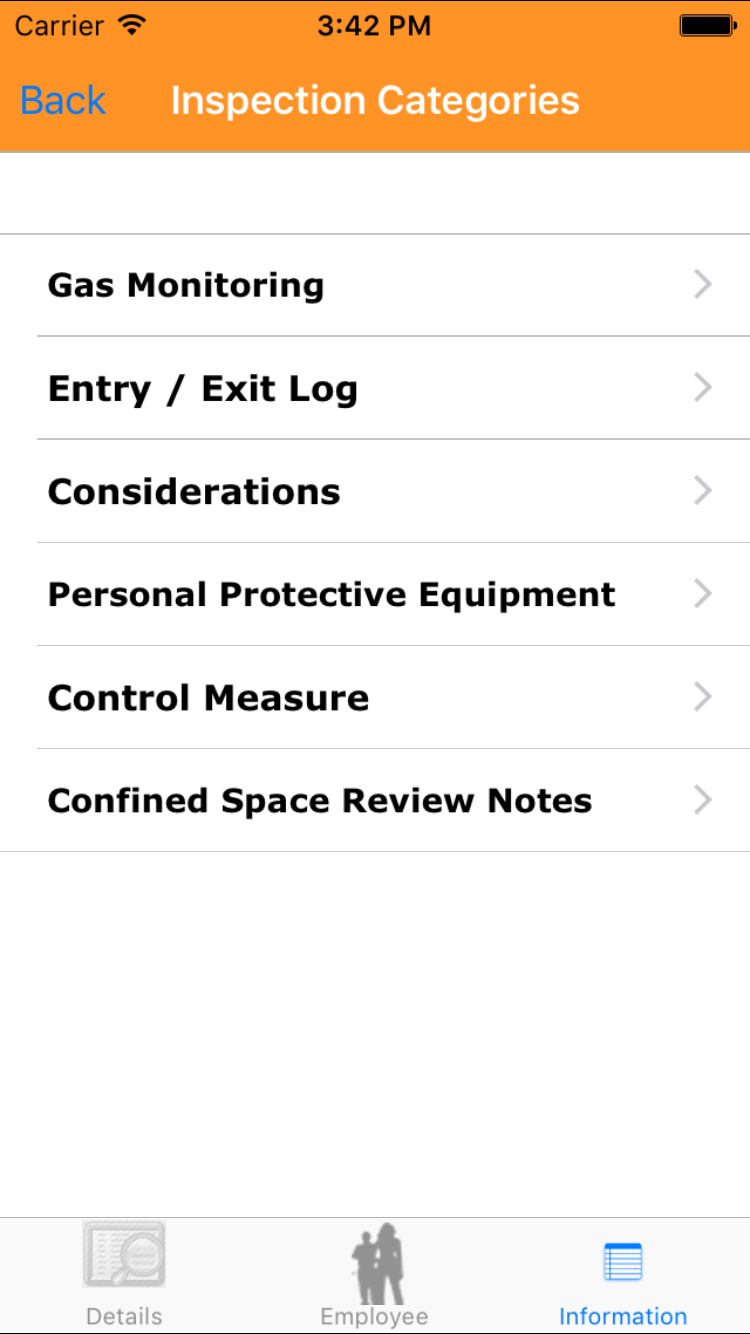Switch to the Details tab
The width and height of the screenshot is (750, 1334).
[x=124, y=1276]
